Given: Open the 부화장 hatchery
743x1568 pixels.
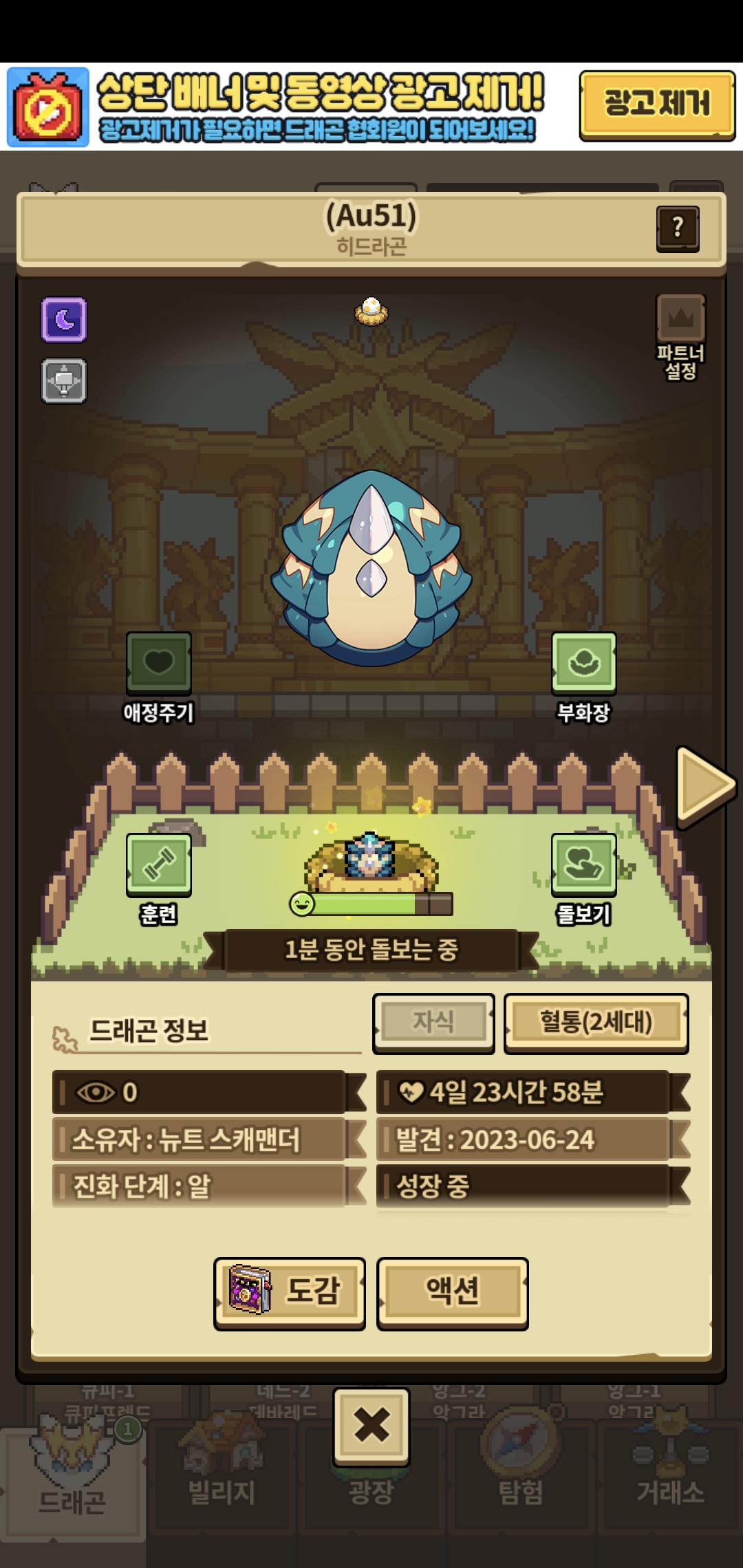Looking at the screenshot, I should (583, 663).
